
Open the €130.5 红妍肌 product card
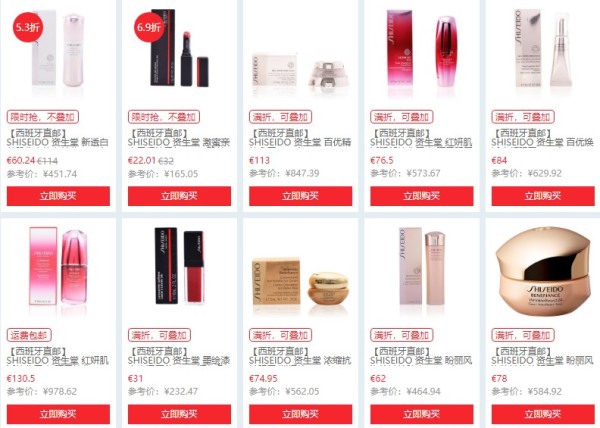(58, 268)
